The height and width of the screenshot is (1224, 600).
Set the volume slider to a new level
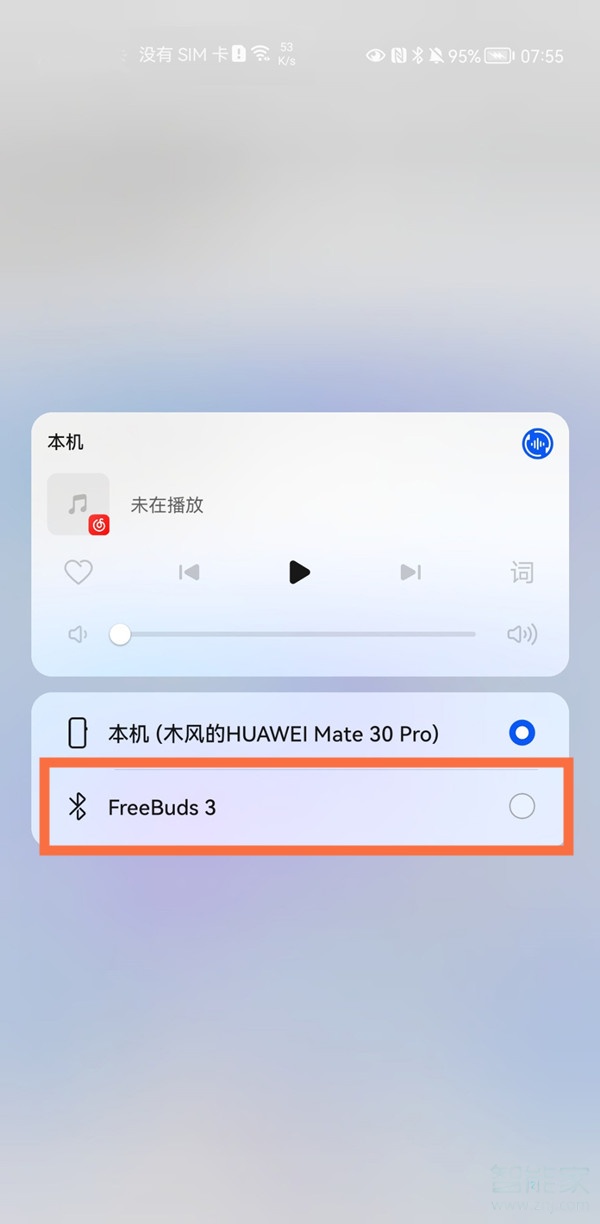pos(300,634)
